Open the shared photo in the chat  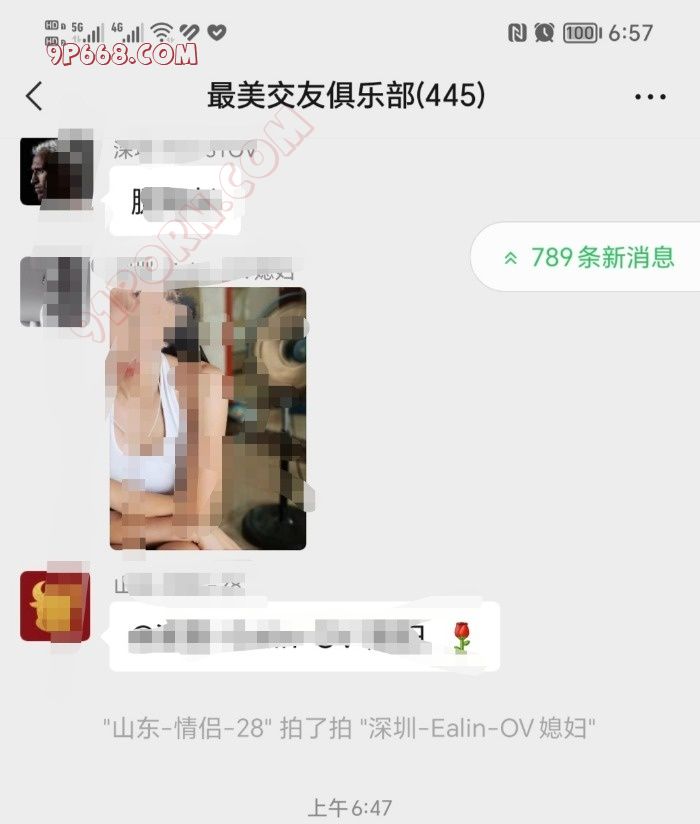point(207,418)
